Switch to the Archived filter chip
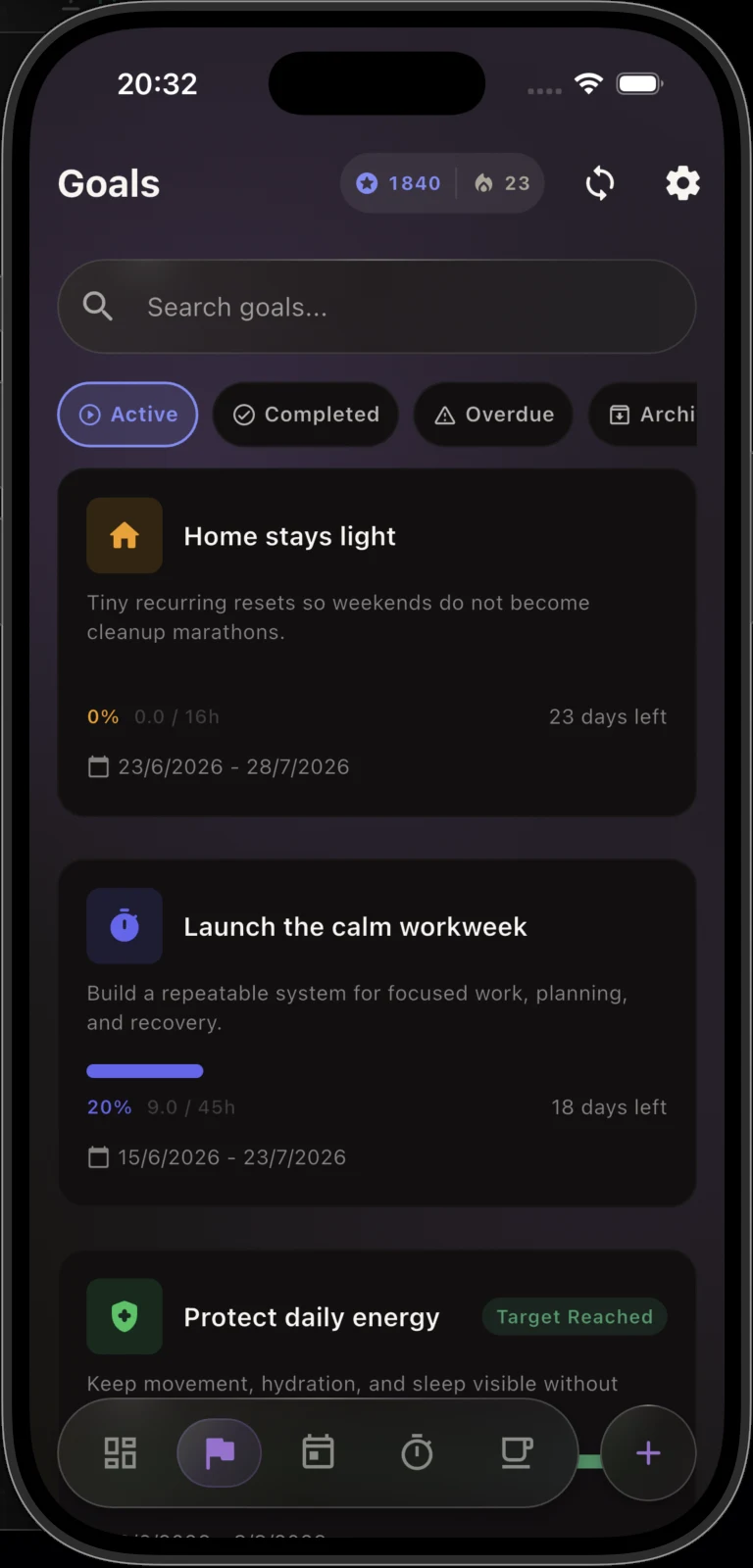Viewport: 753px width, 1568px height. click(643, 415)
